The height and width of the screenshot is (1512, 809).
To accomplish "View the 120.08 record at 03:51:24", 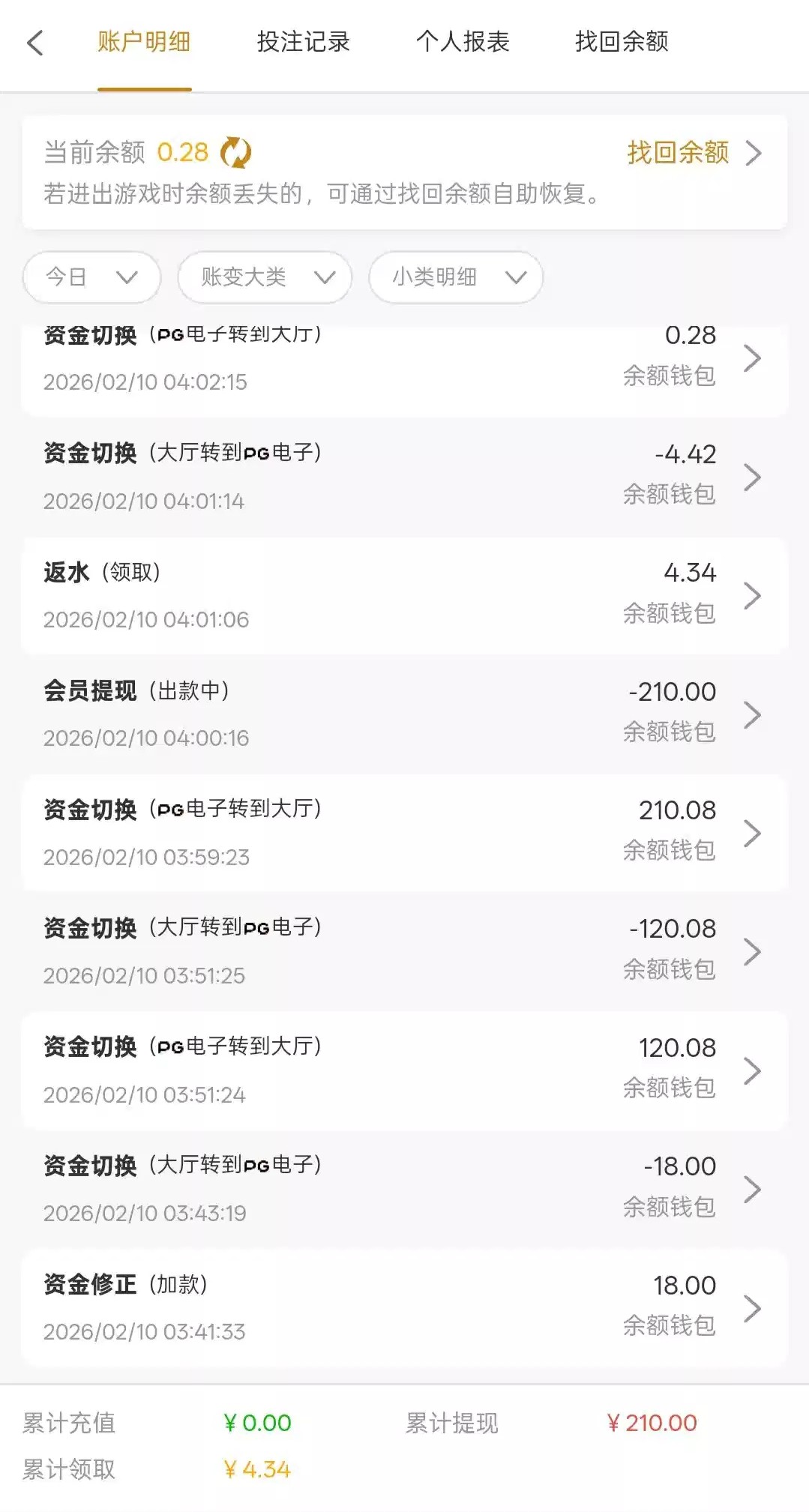I will [x=405, y=1070].
